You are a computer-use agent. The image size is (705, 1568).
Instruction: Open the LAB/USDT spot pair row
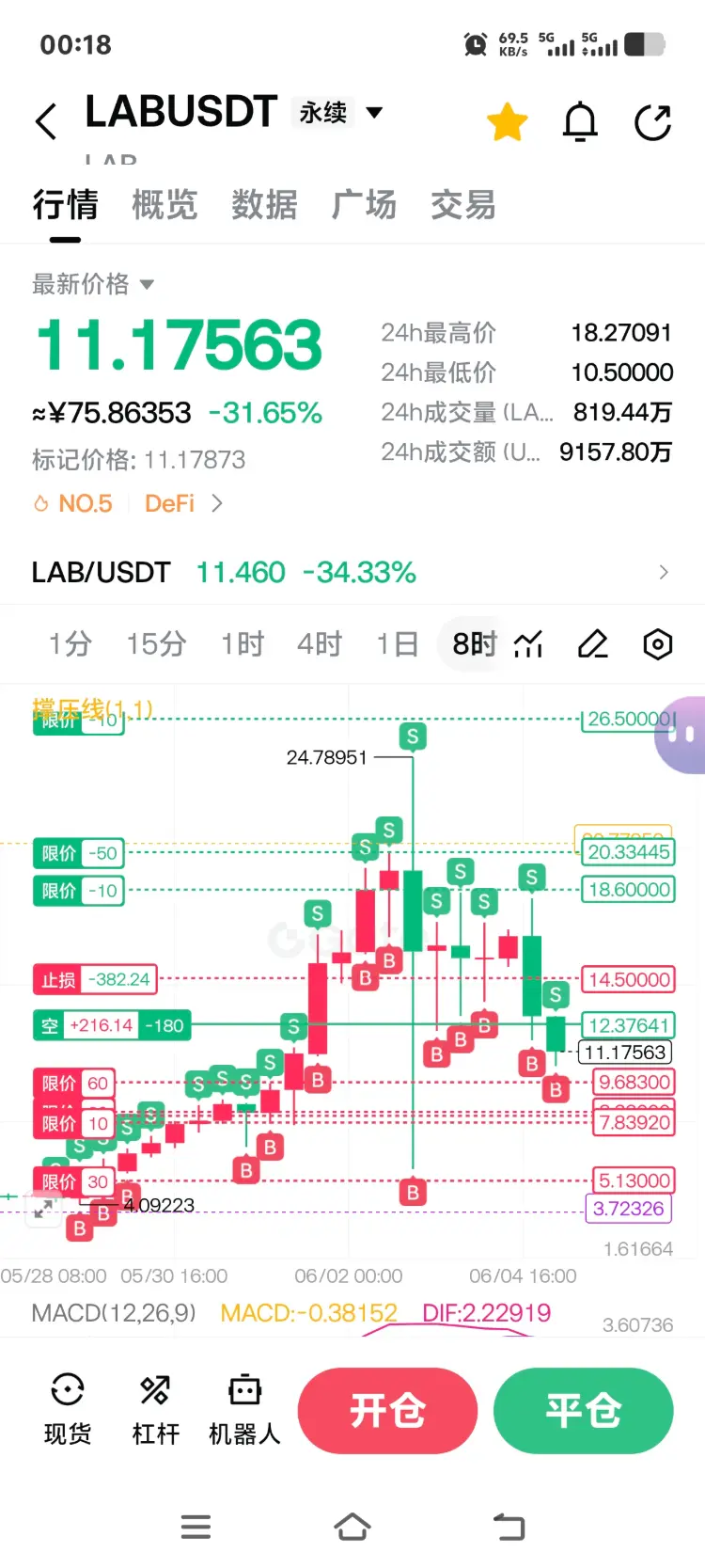(x=352, y=572)
